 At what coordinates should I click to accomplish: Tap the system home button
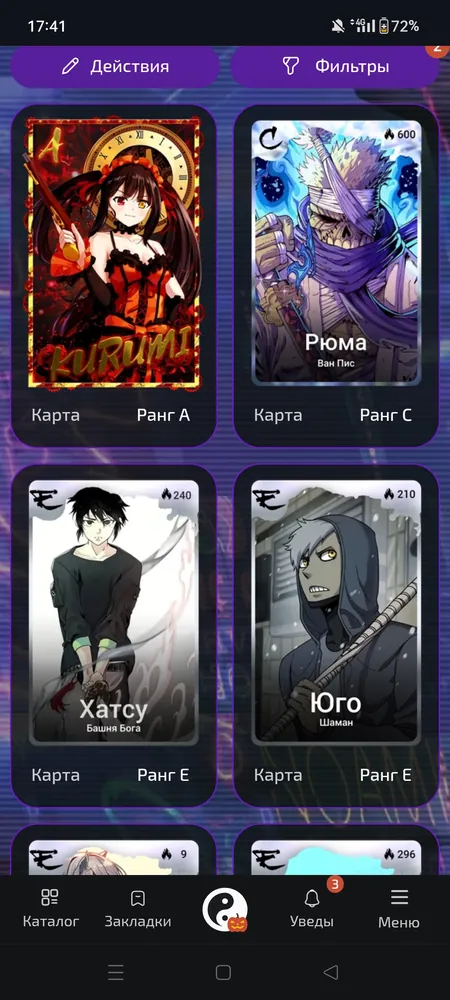(x=223, y=972)
